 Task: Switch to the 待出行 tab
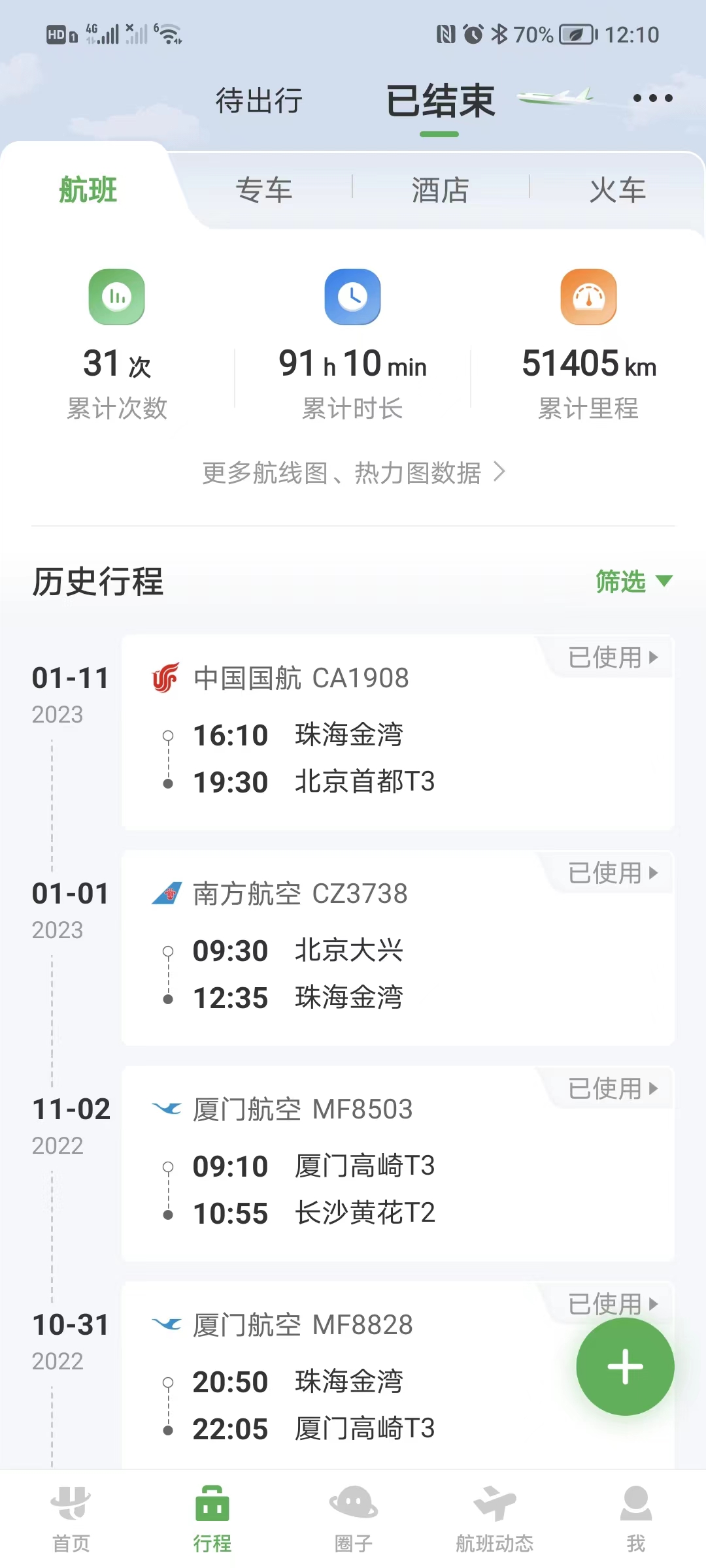click(x=259, y=101)
